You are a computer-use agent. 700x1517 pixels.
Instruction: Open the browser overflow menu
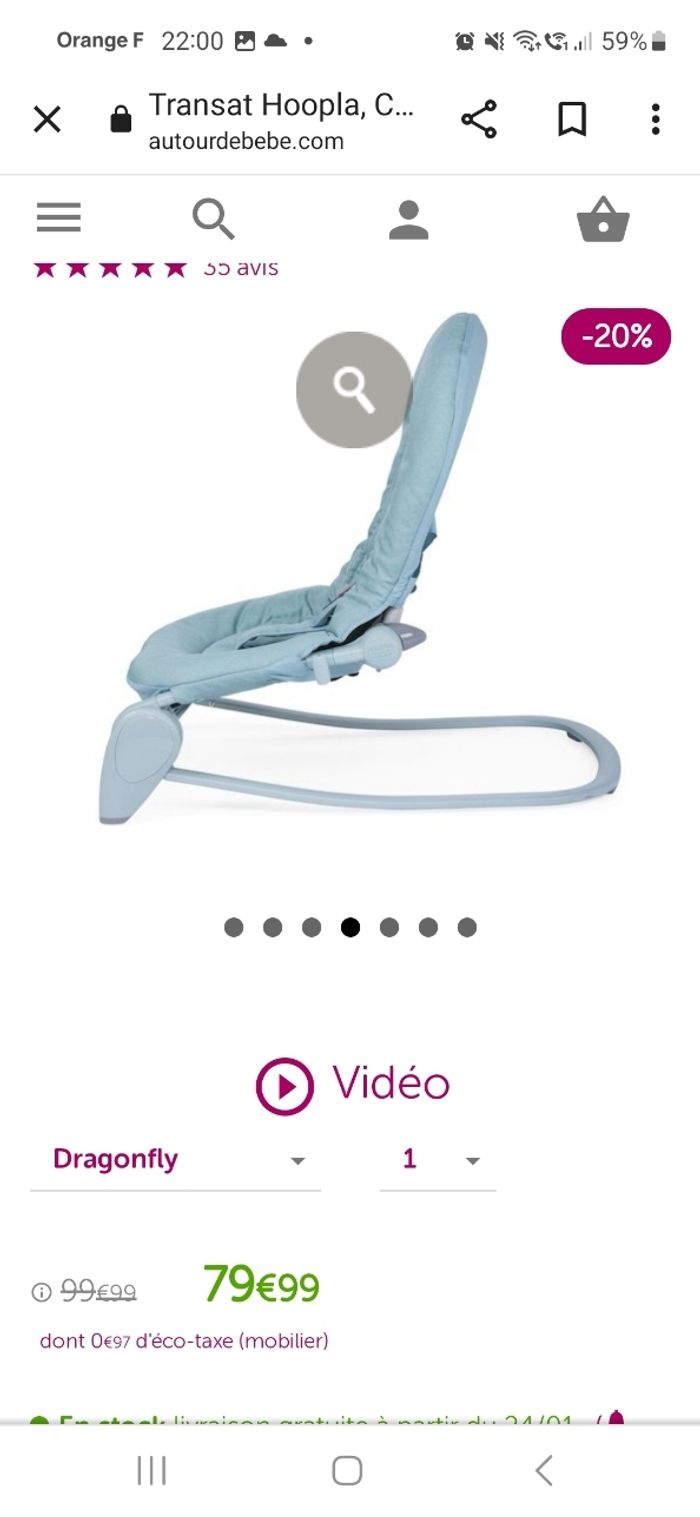(x=655, y=120)
